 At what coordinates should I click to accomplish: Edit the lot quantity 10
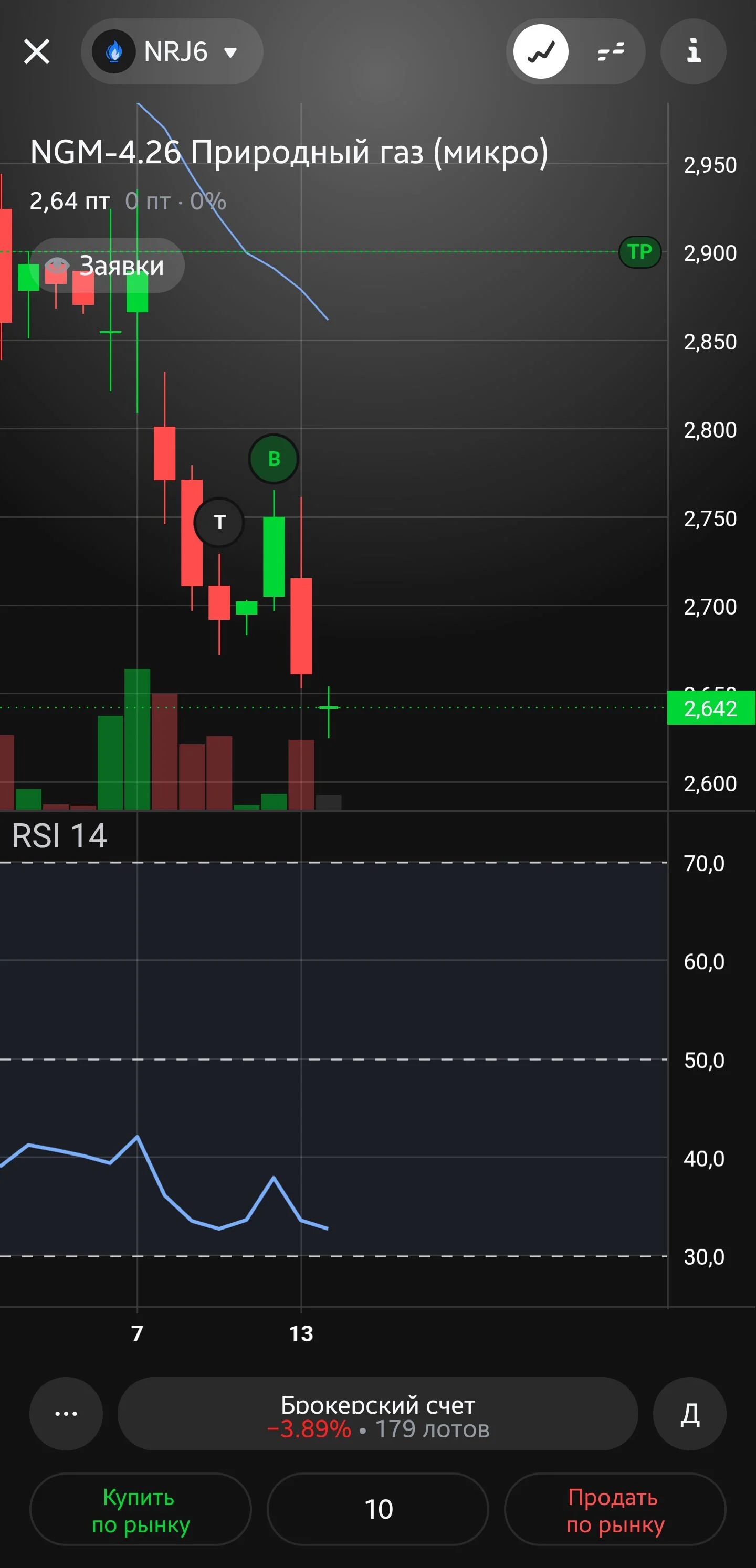(x=377, y=1509)
